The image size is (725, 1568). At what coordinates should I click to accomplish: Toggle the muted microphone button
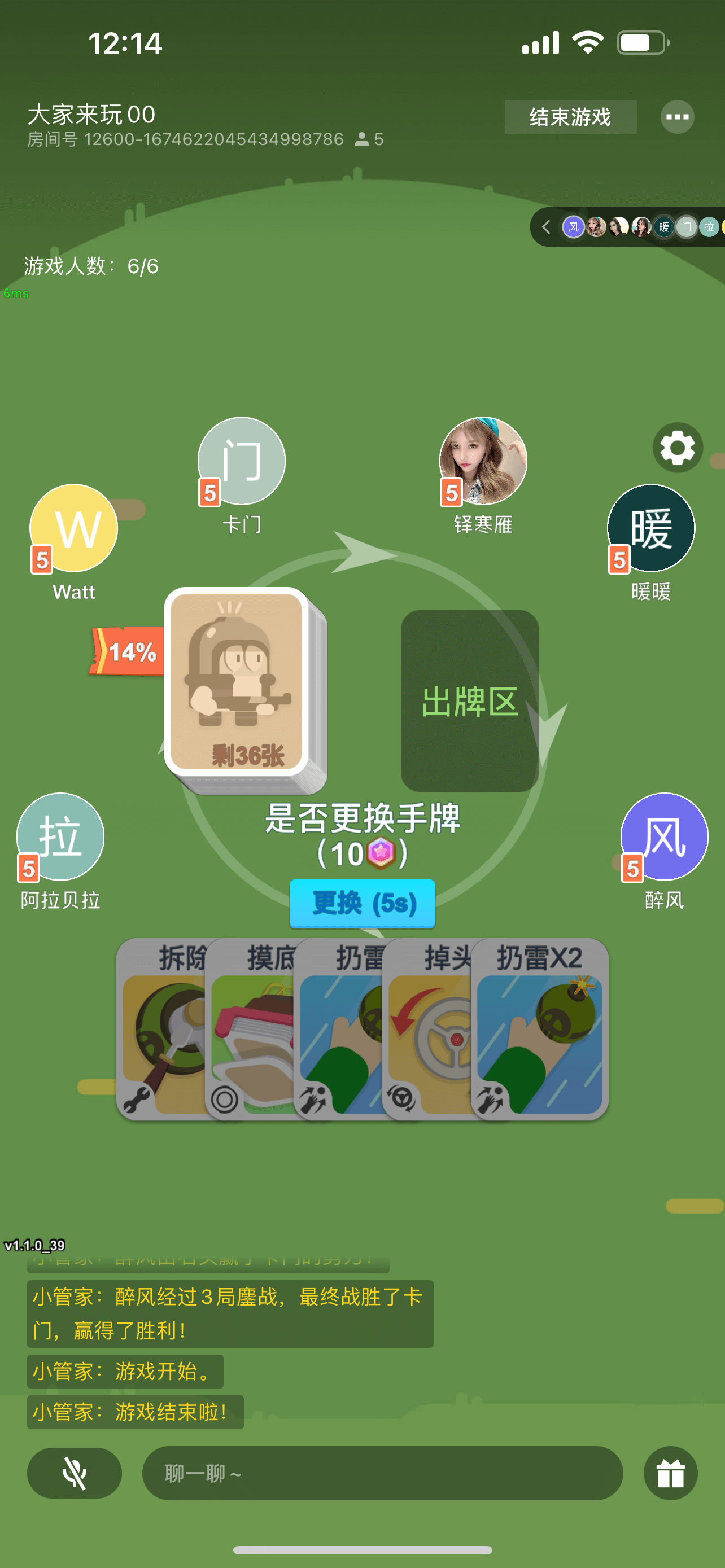[x=75, y=1473]
